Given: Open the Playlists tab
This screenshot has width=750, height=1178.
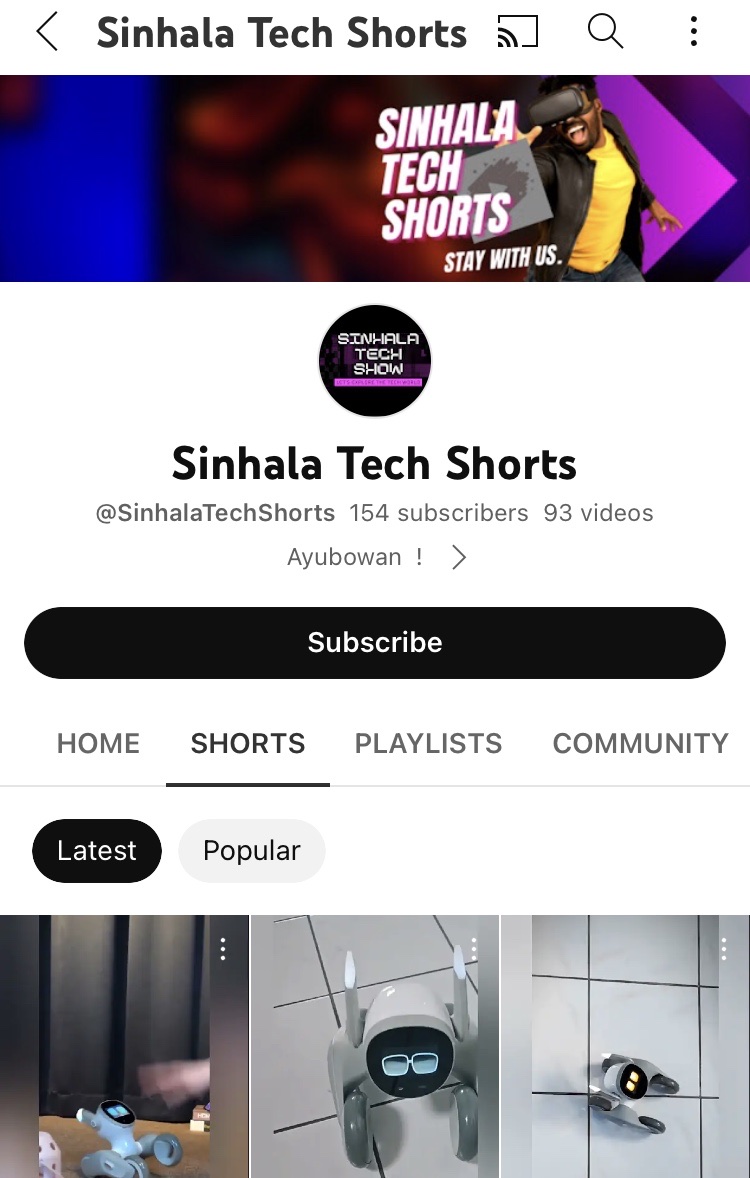Looking at the screenshot, I should click(x=428, y=744).
